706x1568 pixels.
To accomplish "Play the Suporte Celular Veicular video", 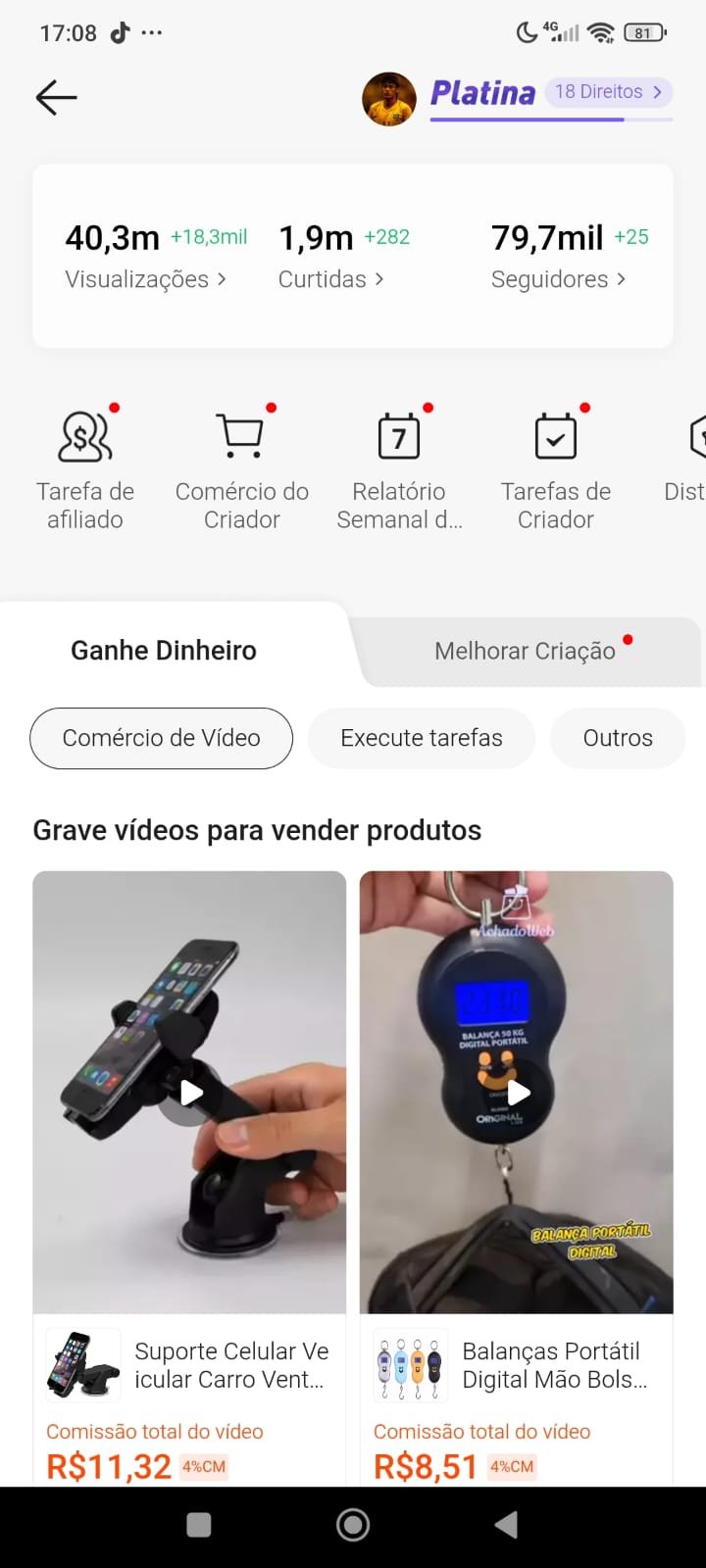I will pos(190,1092).
